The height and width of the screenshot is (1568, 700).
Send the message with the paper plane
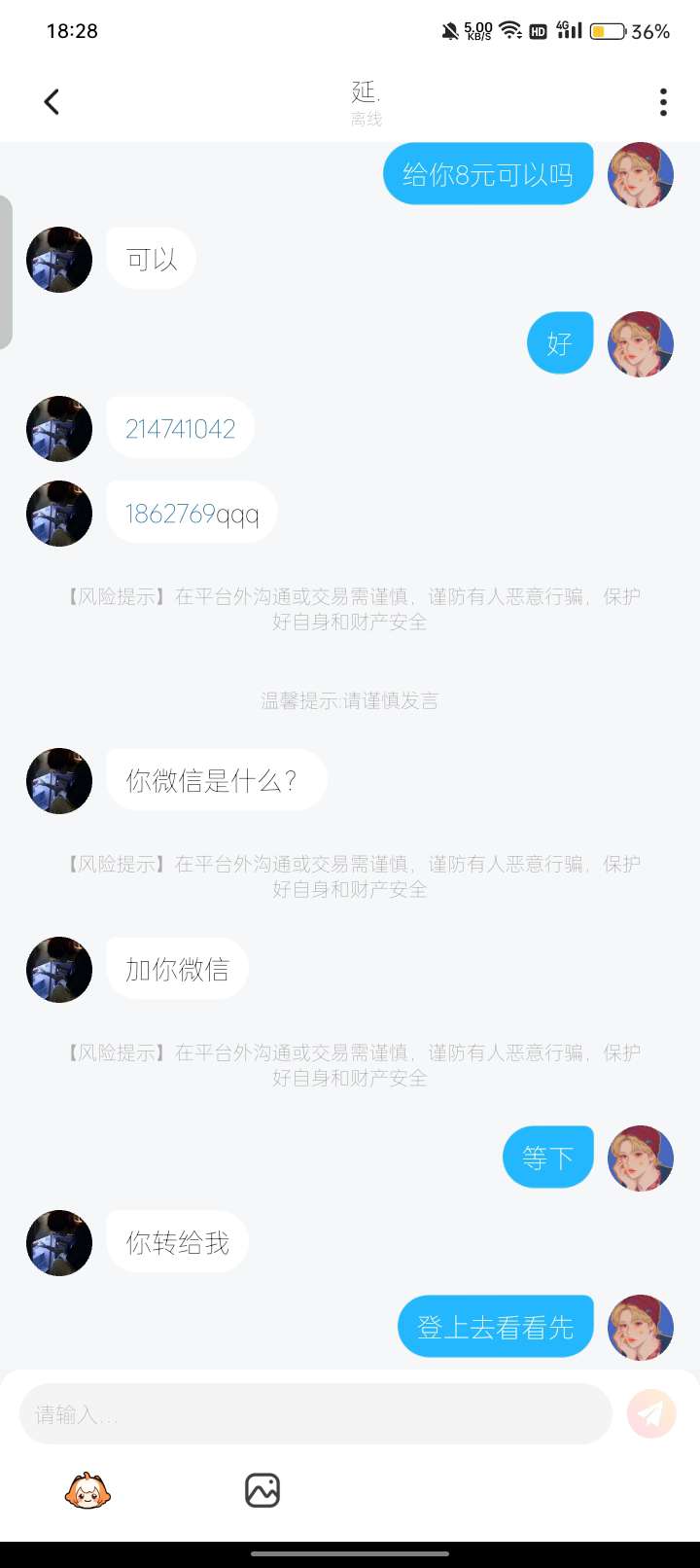point(651,1413)
